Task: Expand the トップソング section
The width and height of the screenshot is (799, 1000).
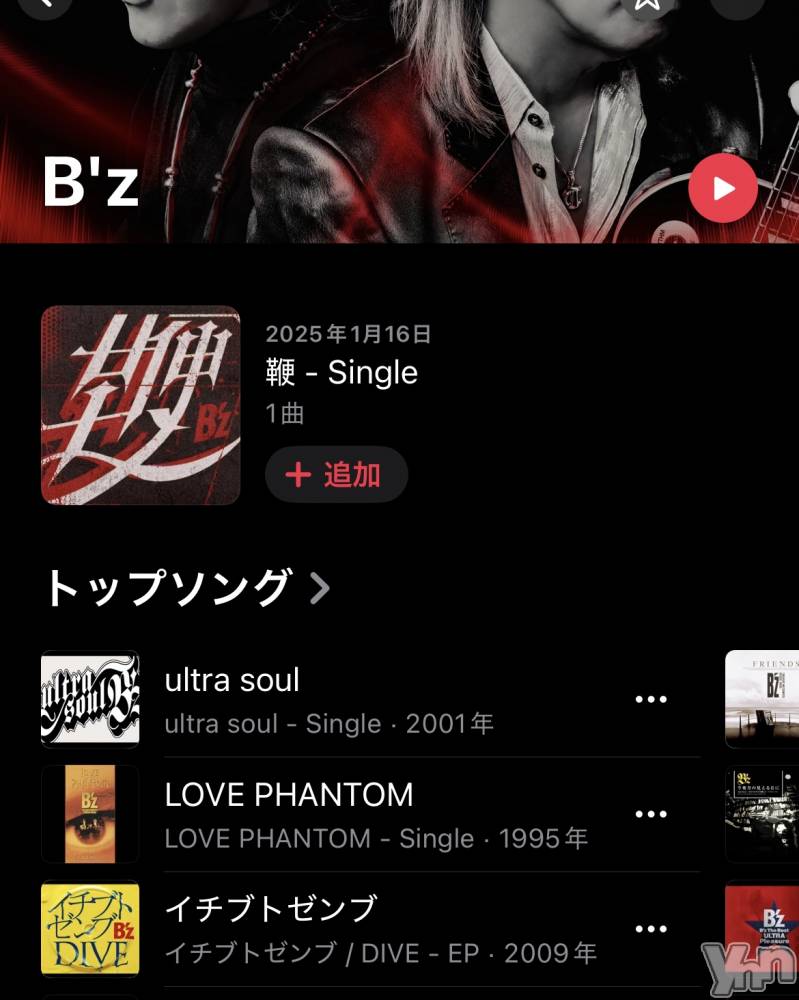Action: [187, 588]
